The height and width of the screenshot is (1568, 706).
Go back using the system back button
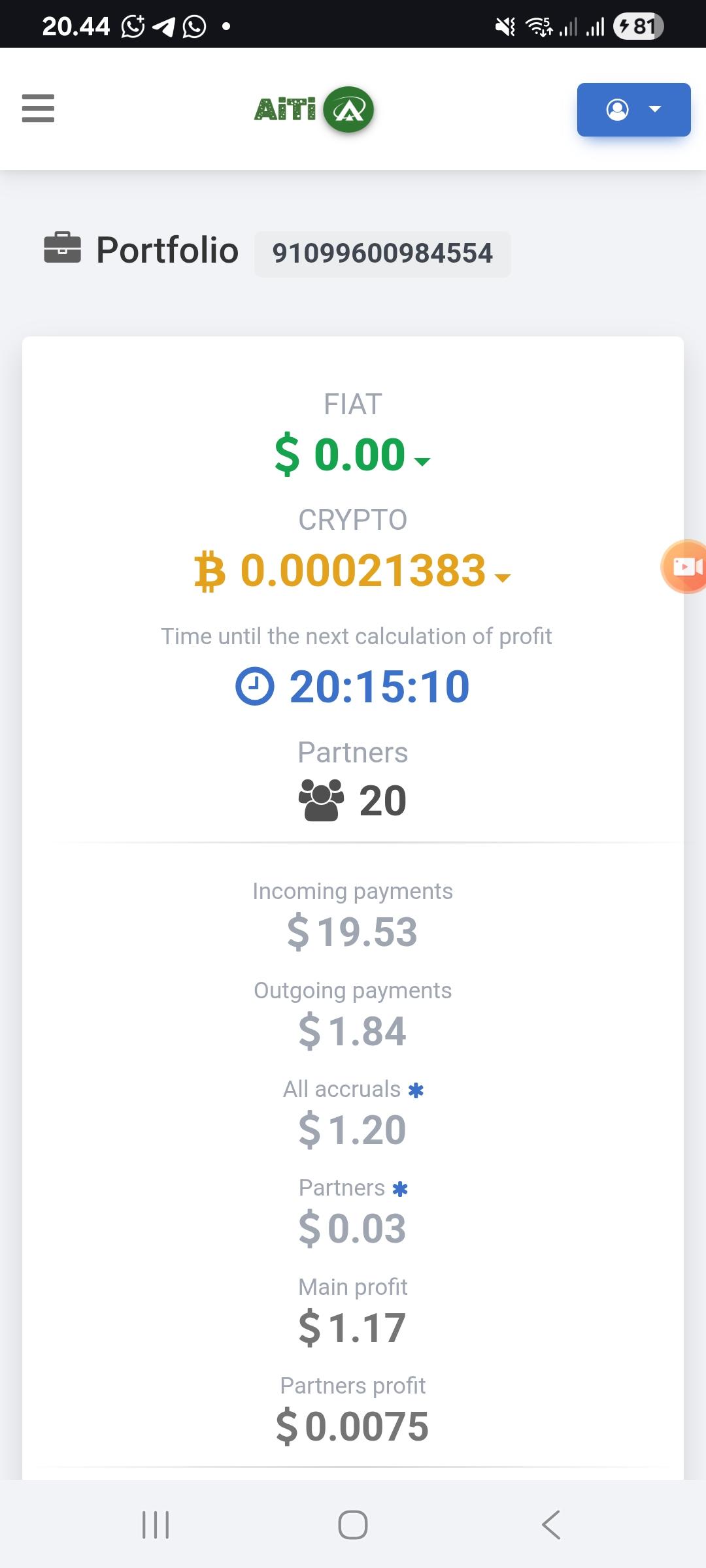tap(550, 1525)
